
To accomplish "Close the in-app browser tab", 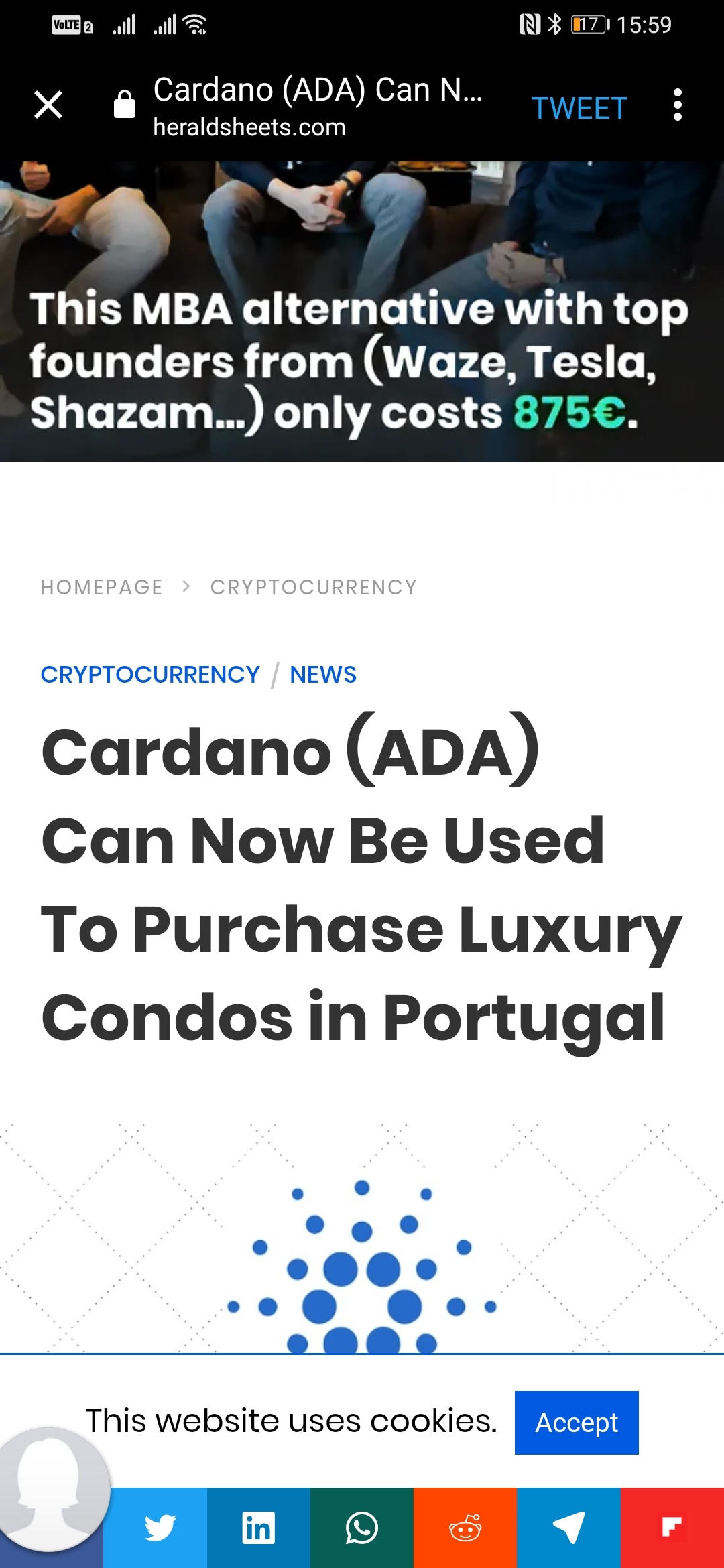I will click(x=48, y=105).
